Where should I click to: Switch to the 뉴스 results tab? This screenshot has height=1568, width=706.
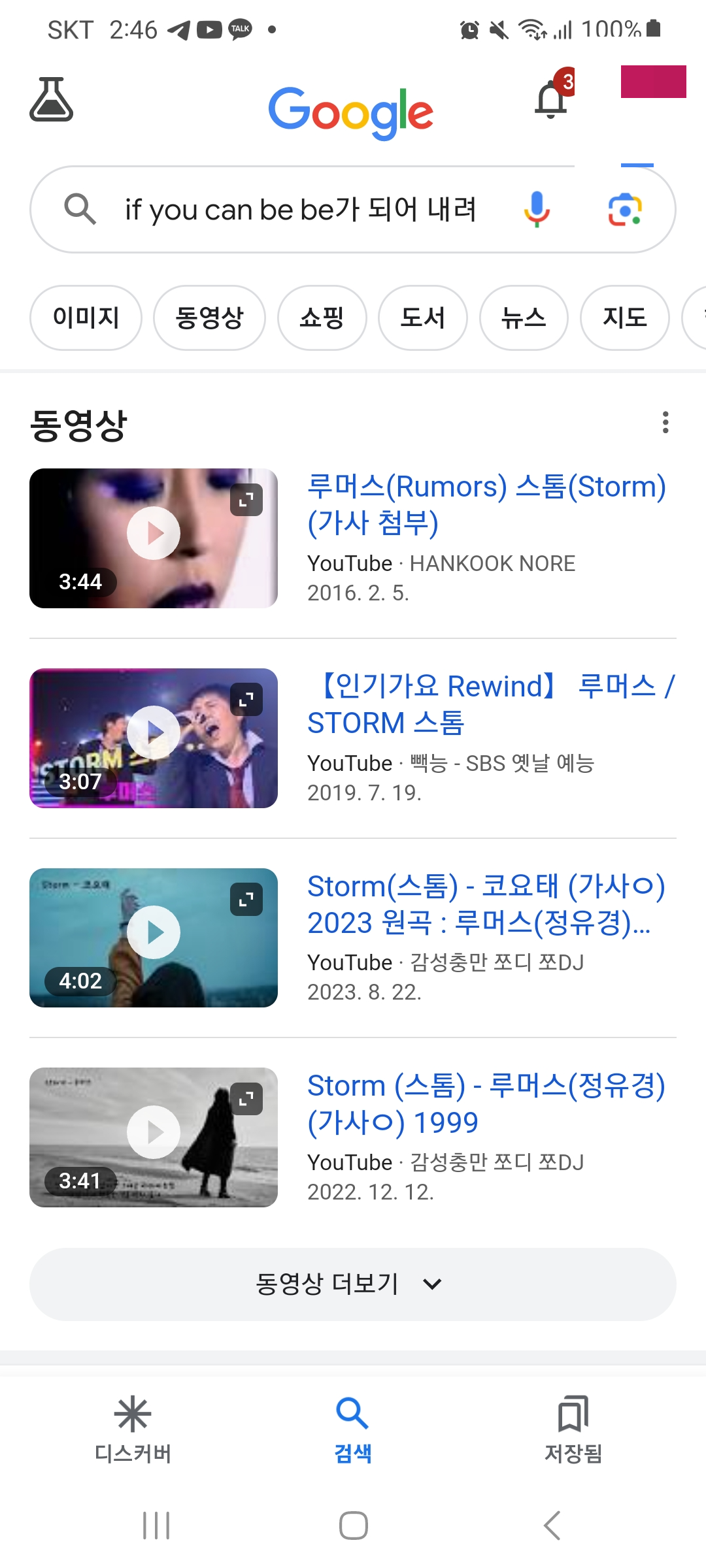[x=524, y=318]
